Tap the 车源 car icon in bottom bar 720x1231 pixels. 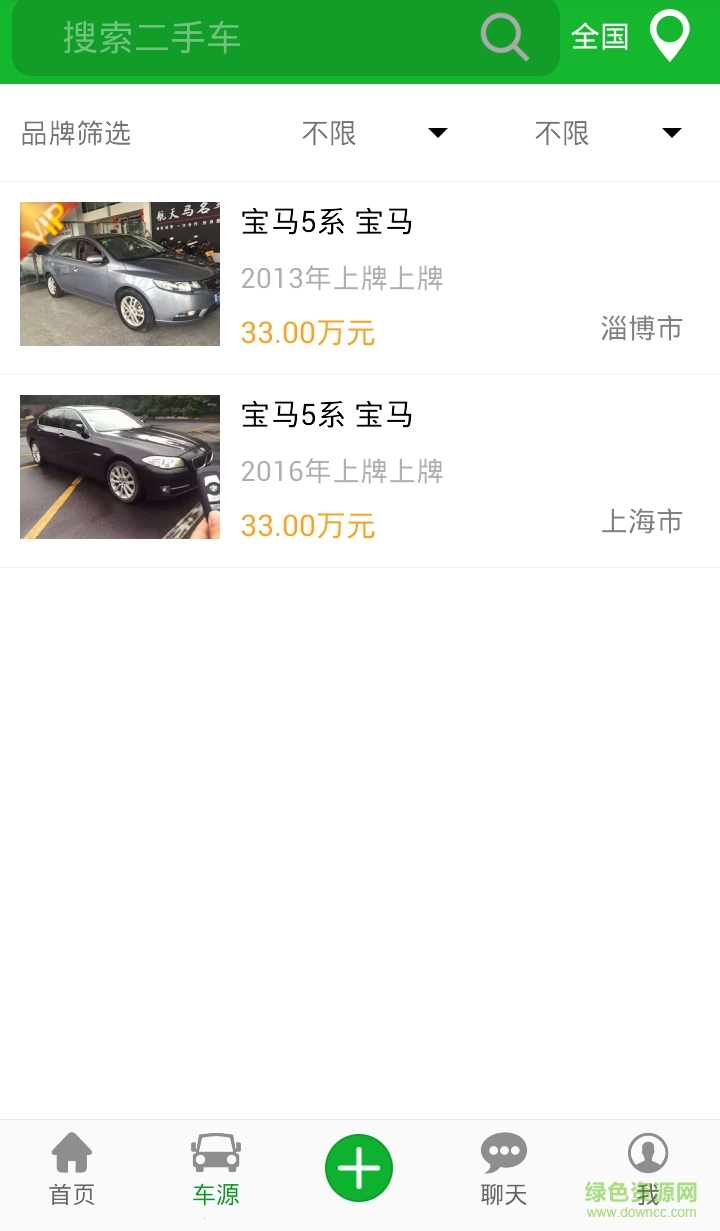[215, 1152]
